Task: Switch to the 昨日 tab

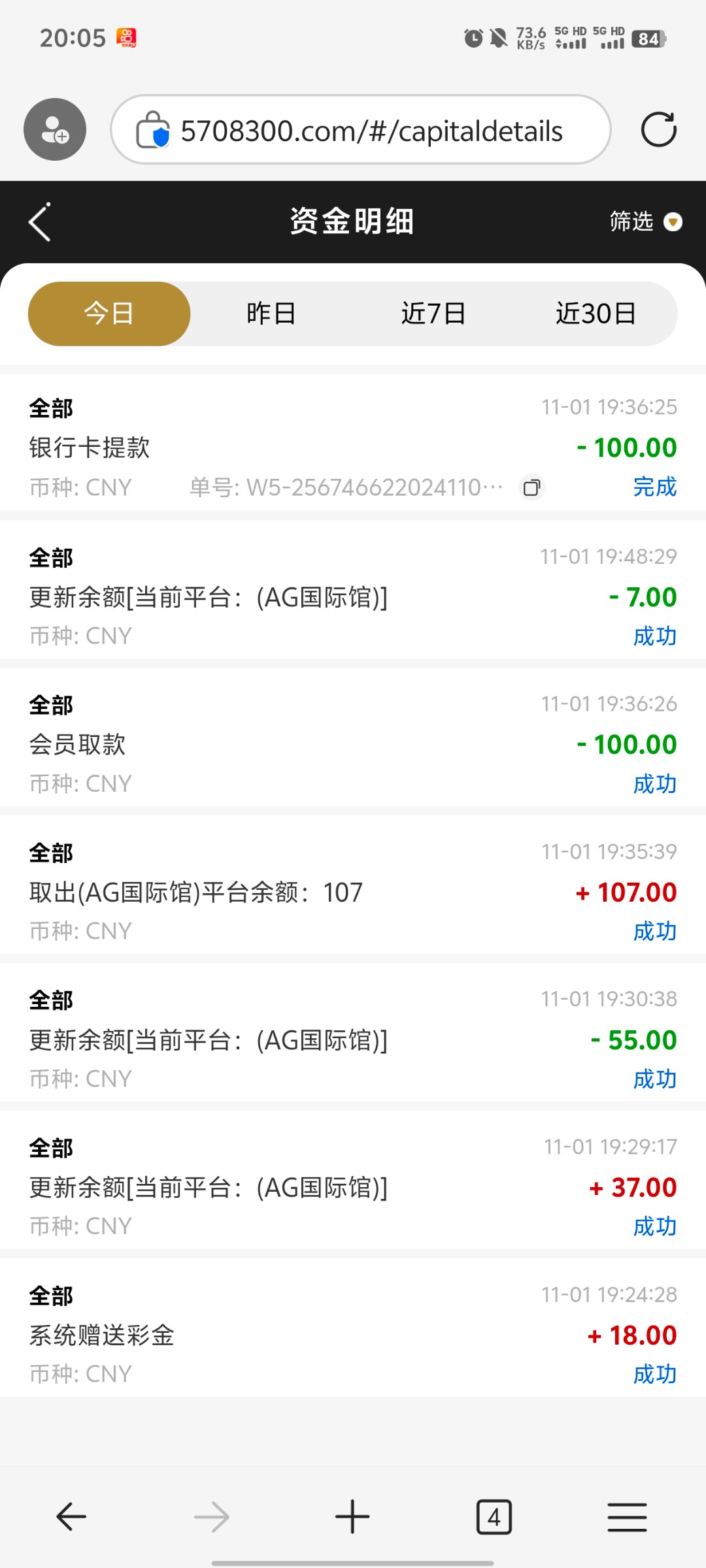Action: click(x=271, y=314)
